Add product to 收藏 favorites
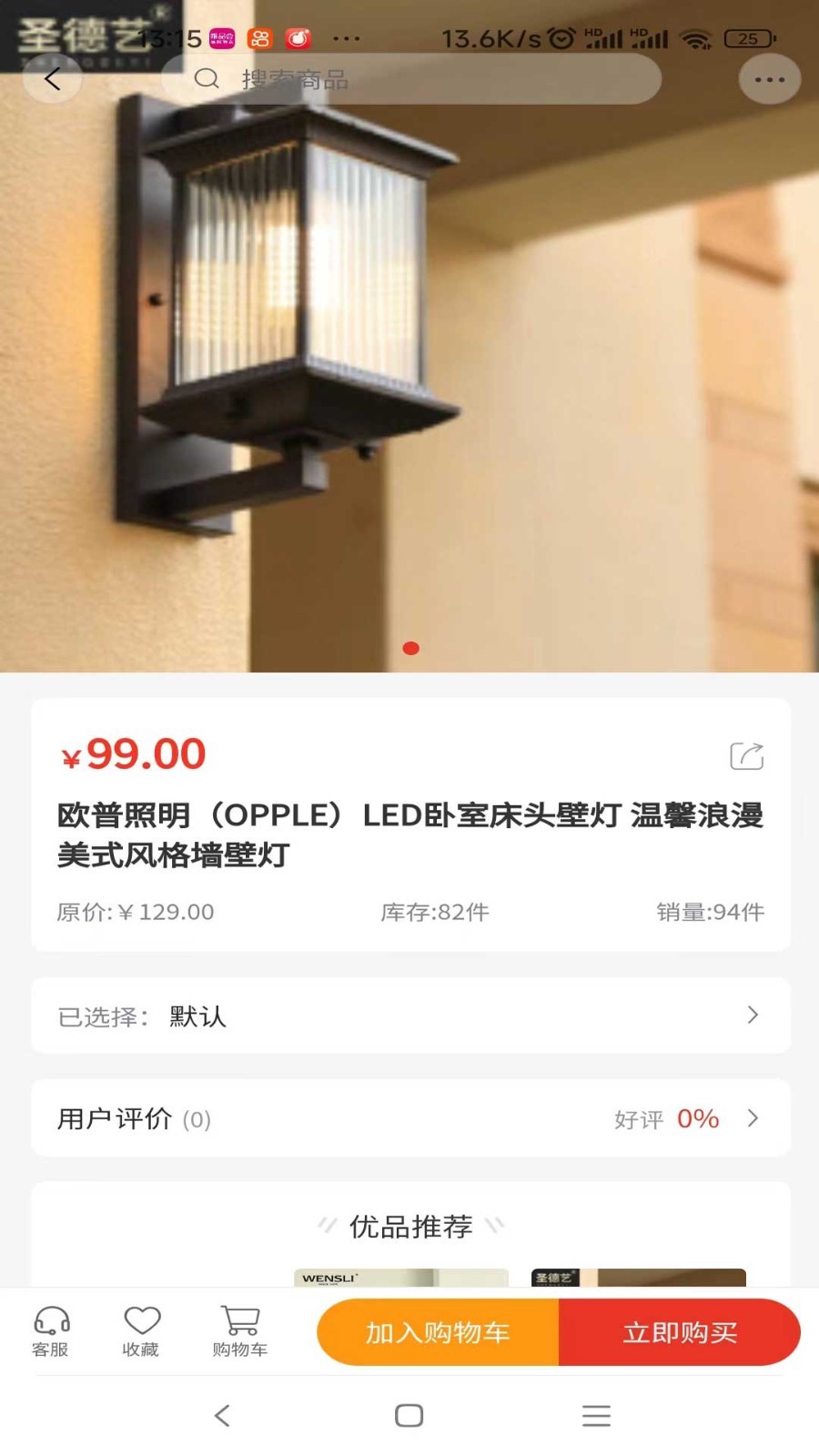This screenshot has height=1456, width=819. 141,1331
